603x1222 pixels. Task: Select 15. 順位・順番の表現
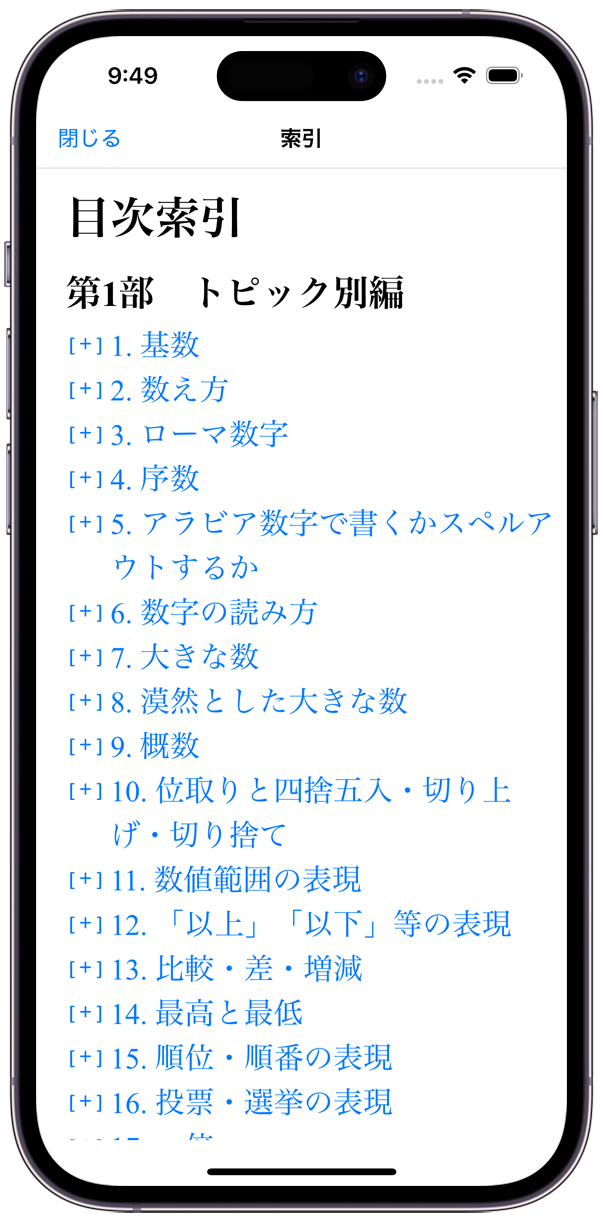[251, 1057]
